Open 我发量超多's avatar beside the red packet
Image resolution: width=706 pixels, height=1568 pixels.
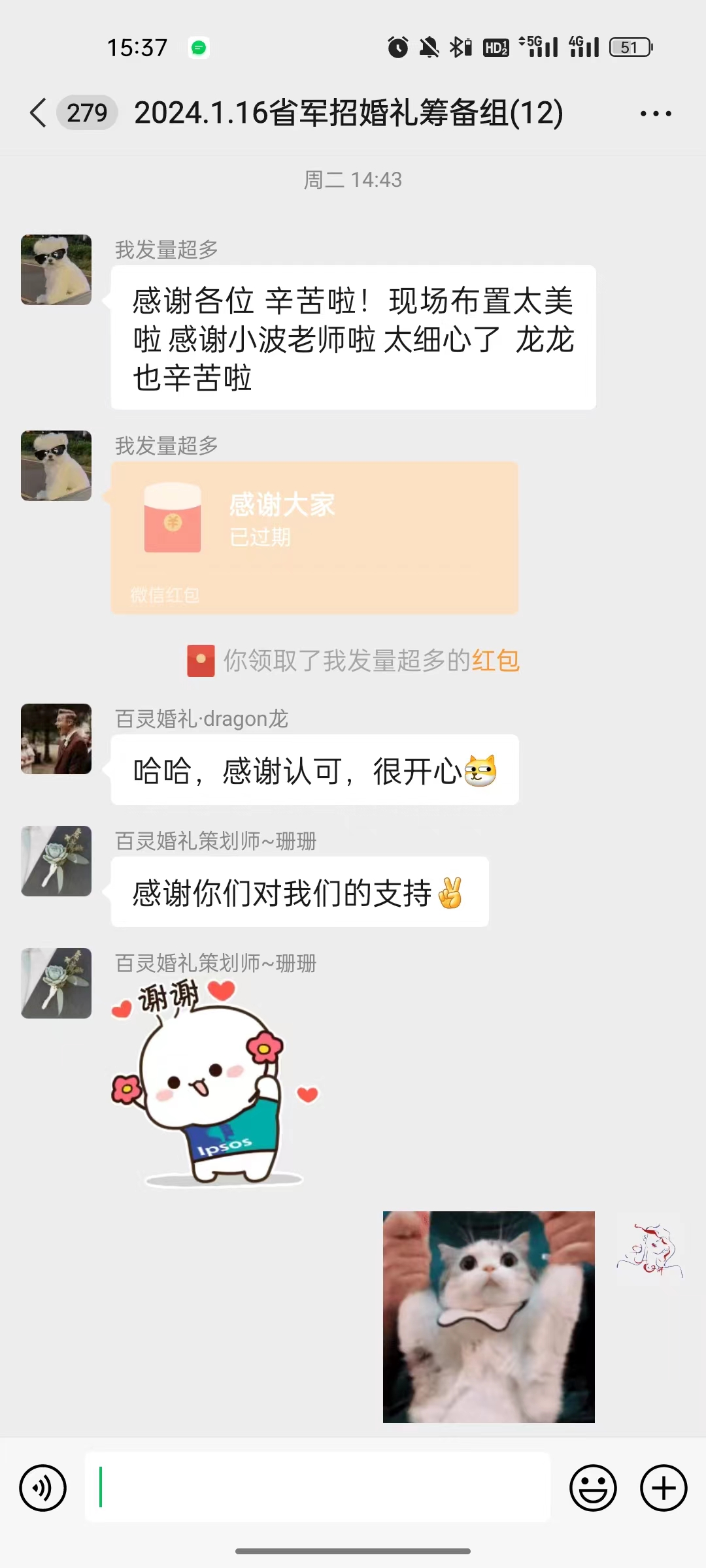click(56, 466)
